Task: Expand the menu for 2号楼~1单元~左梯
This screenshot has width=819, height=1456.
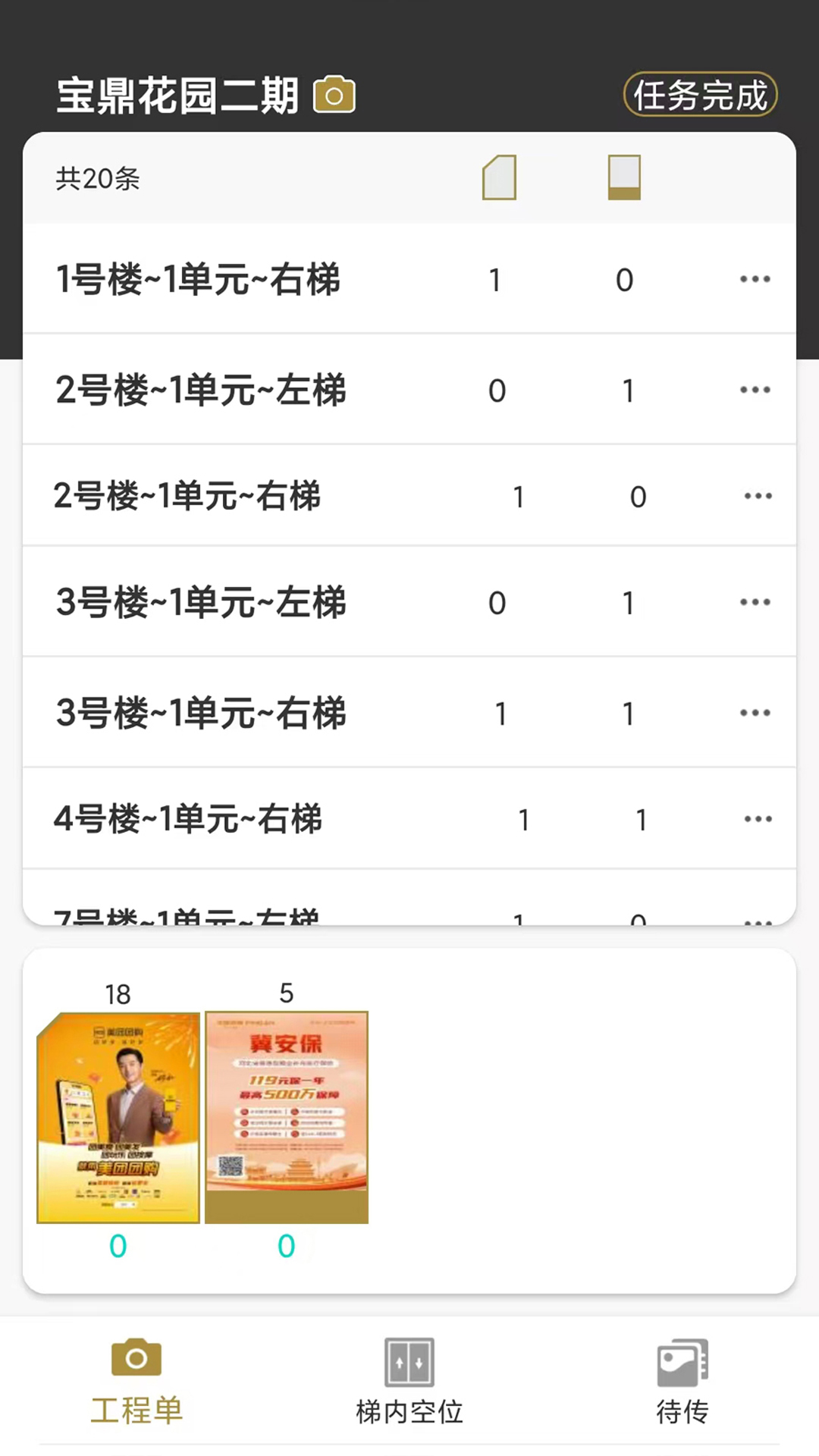Action: tap(755, 389)
